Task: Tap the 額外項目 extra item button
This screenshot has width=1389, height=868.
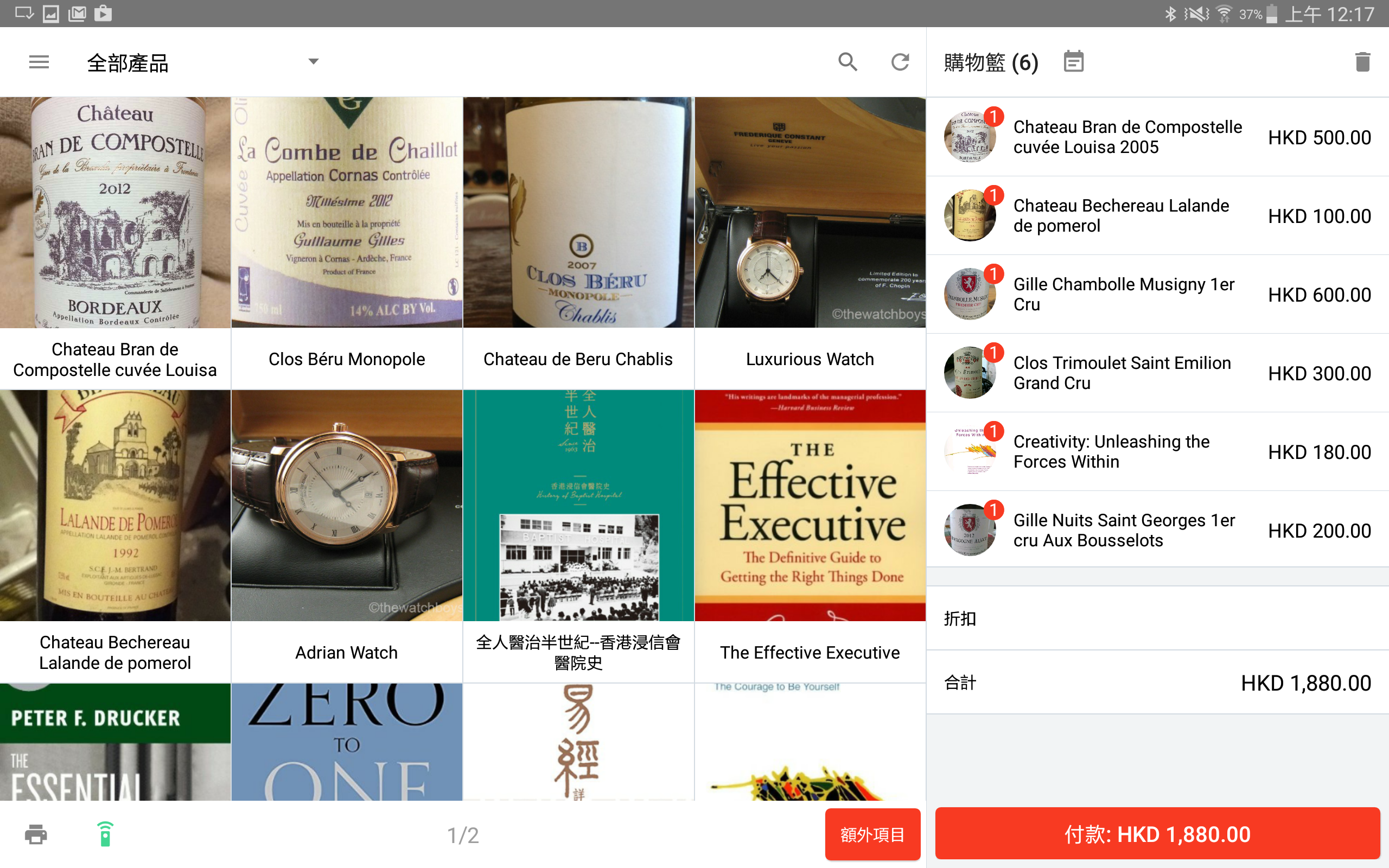Action: point(872,834)
